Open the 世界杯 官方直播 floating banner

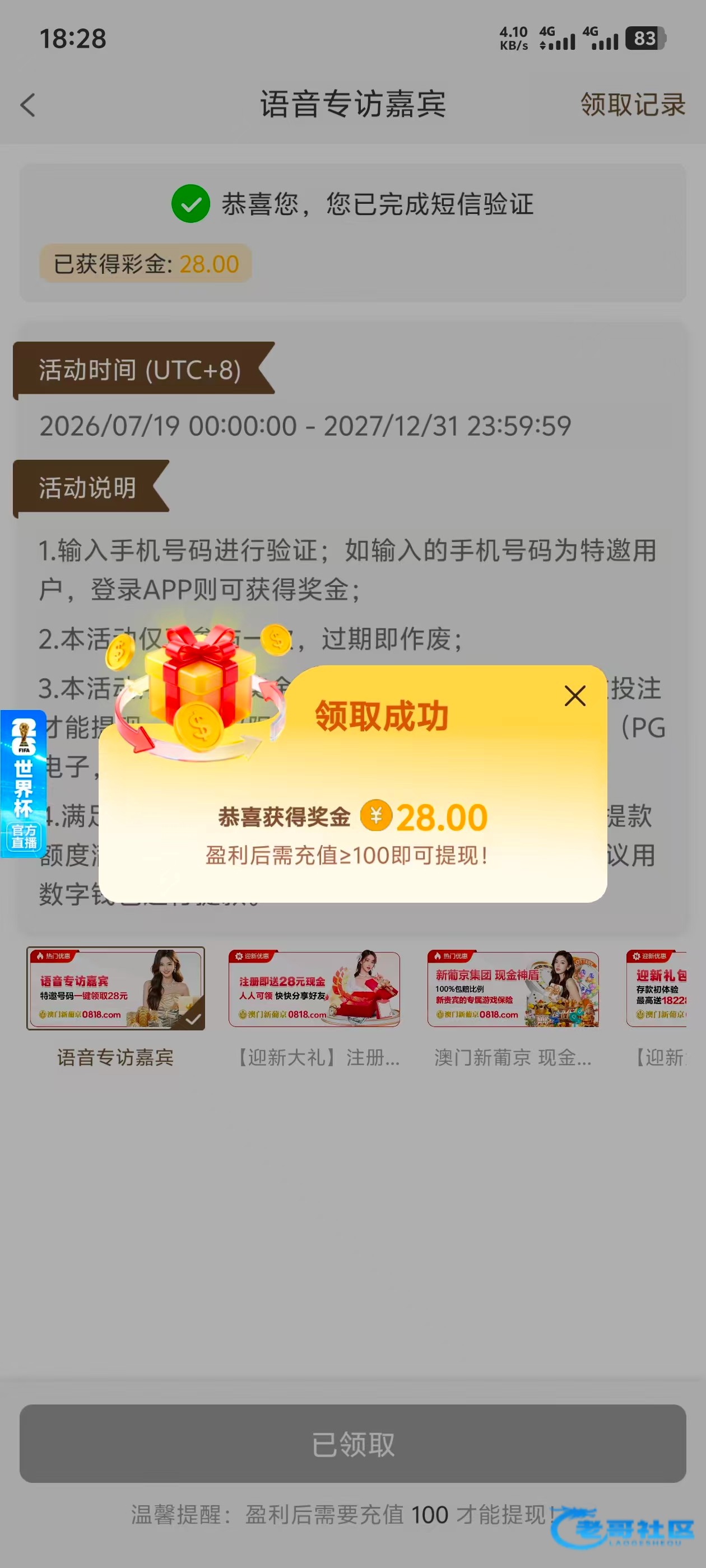(x=23, y=783)
